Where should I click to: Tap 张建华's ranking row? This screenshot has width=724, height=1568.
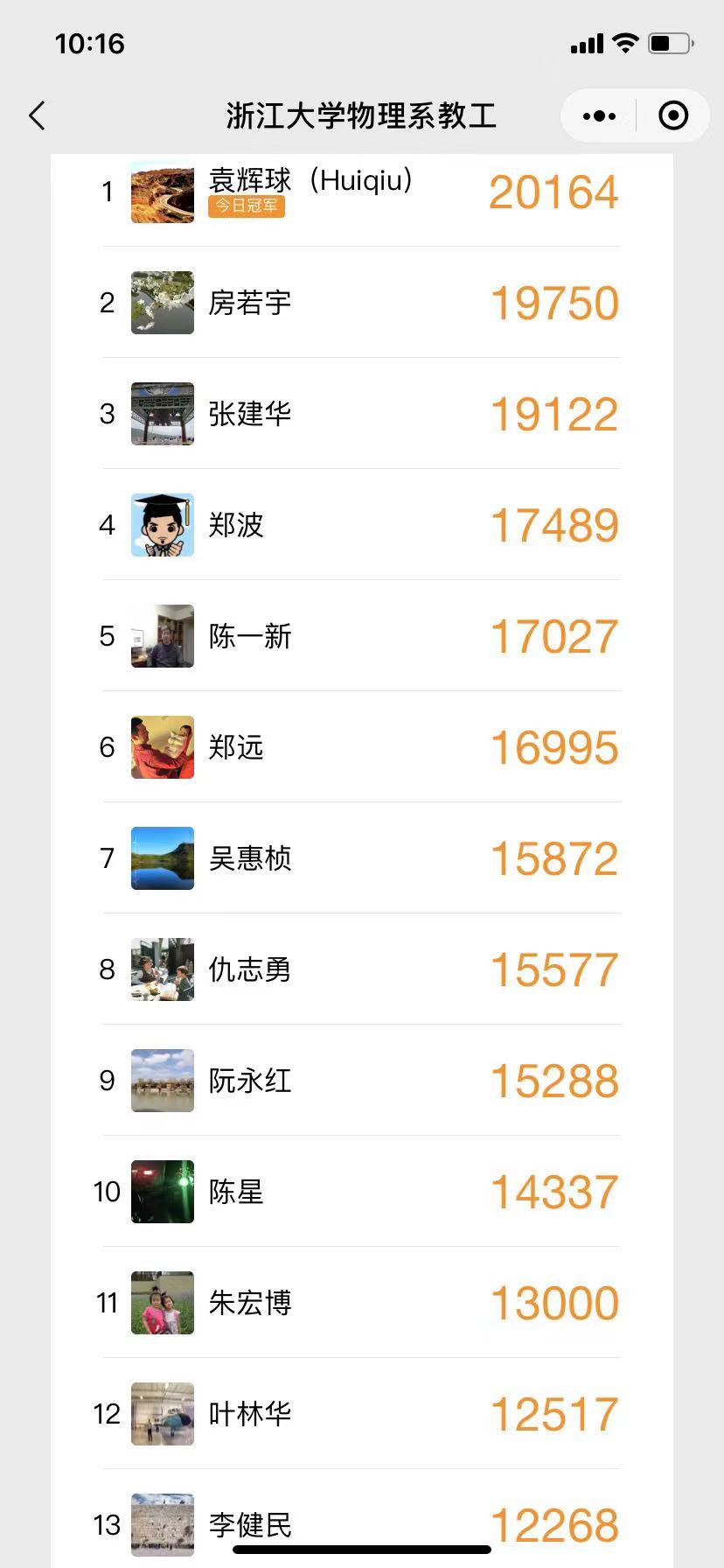click(360, 414)
